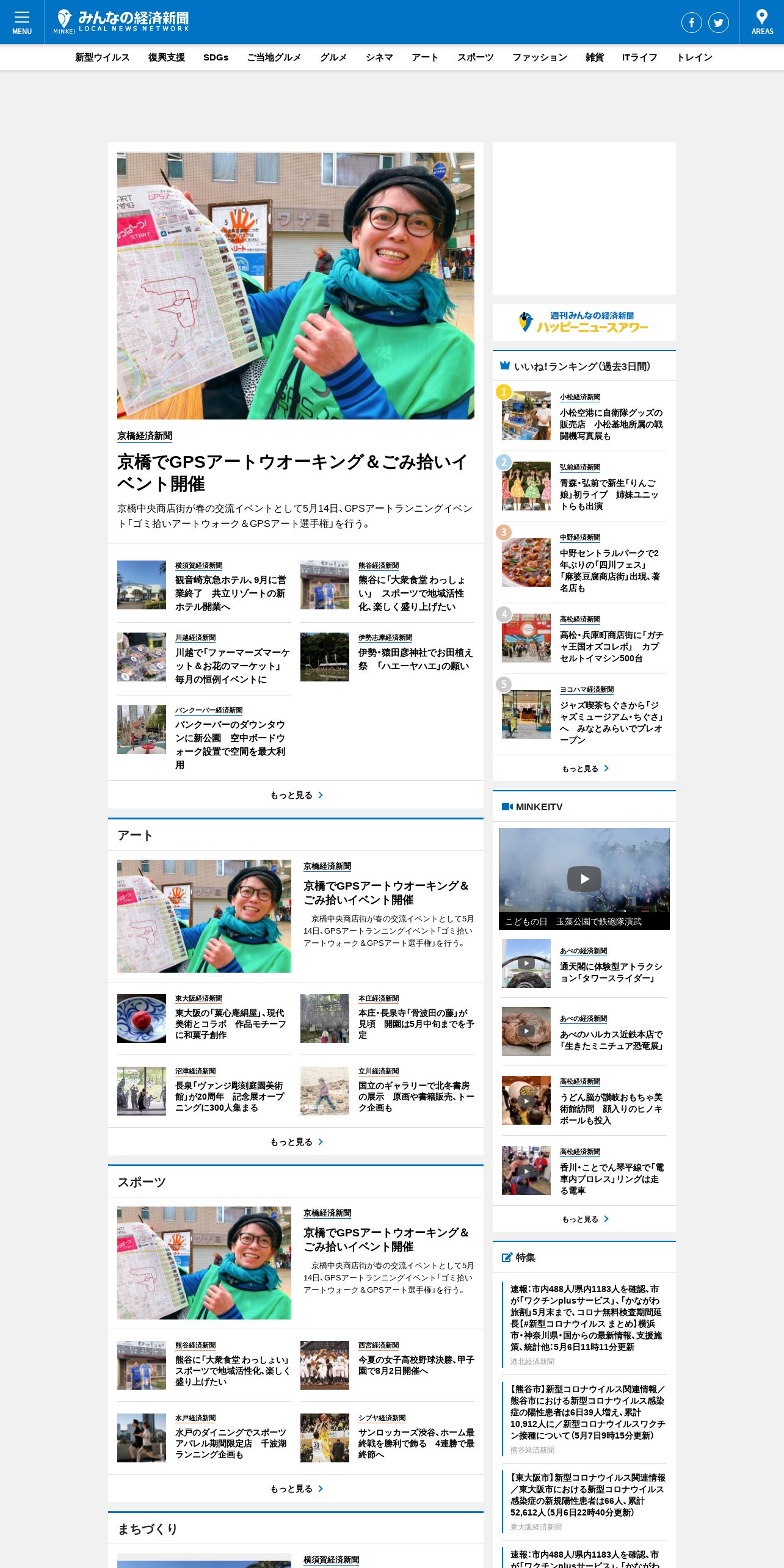Open the 今夏の女子高校野球決勝 article
Screen dimensions: 784x1568
(x=416, y=1365)
